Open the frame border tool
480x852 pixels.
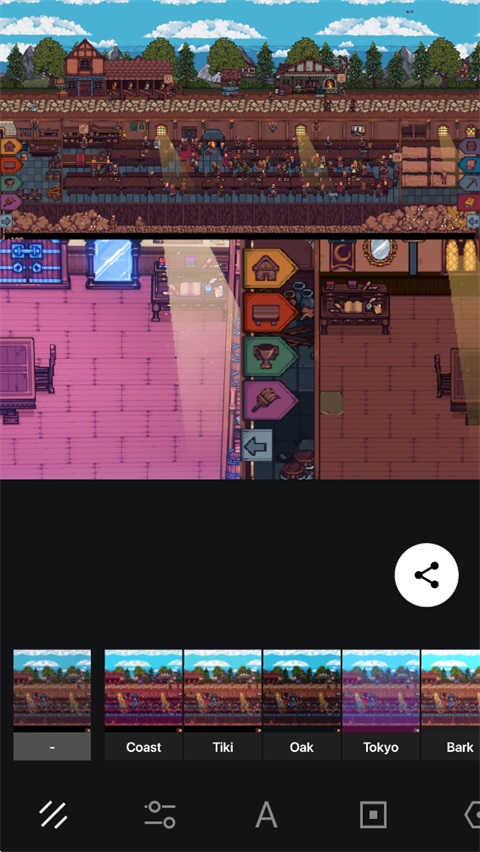coord(373,815)
